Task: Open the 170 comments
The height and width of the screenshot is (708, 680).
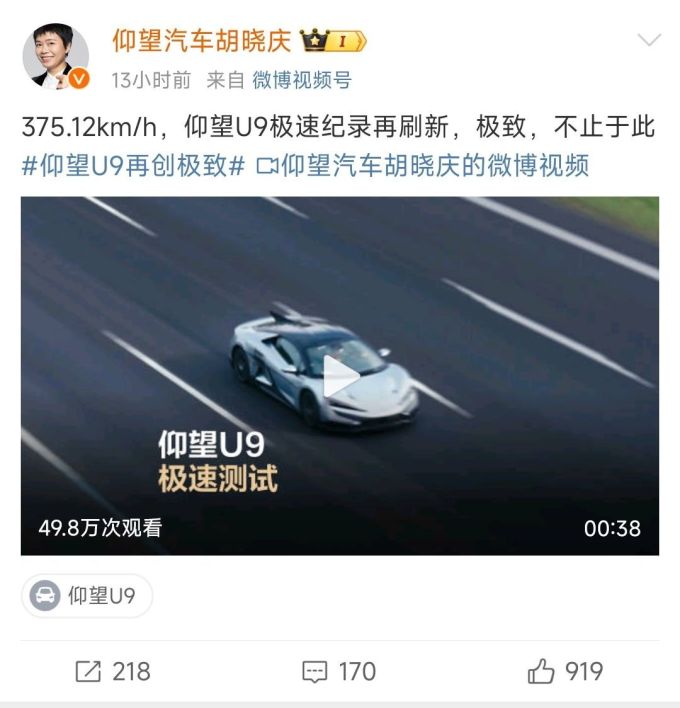Action: click(x=339, y=671)
